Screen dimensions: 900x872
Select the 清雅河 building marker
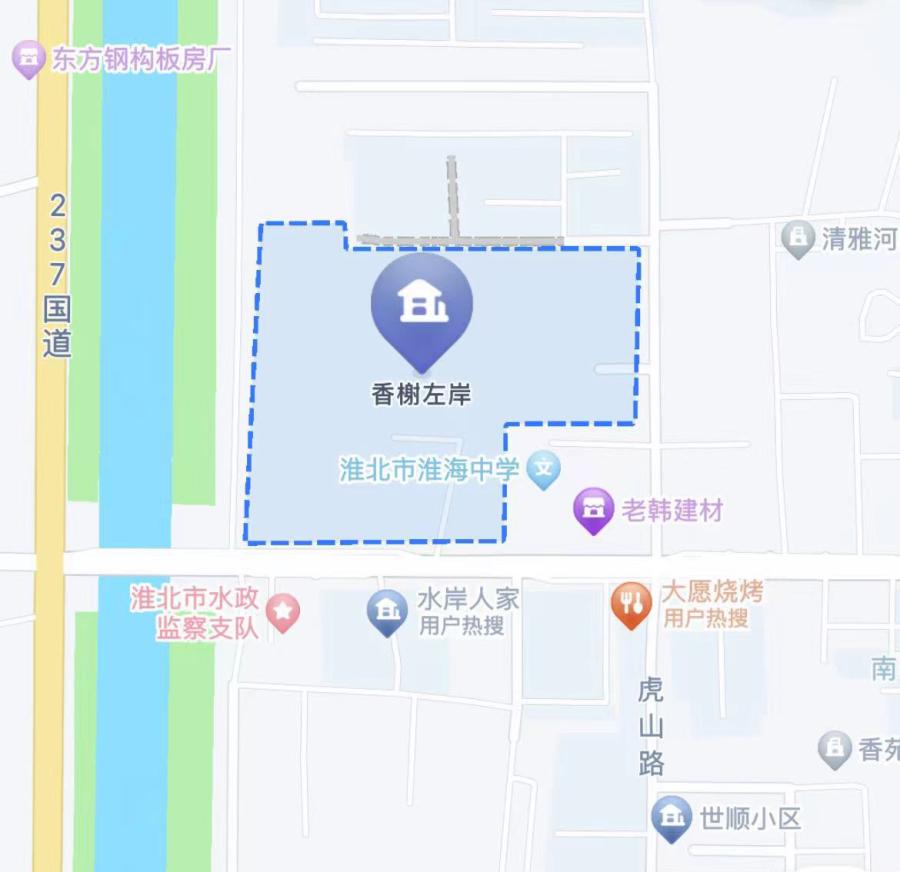click(797, 238)
